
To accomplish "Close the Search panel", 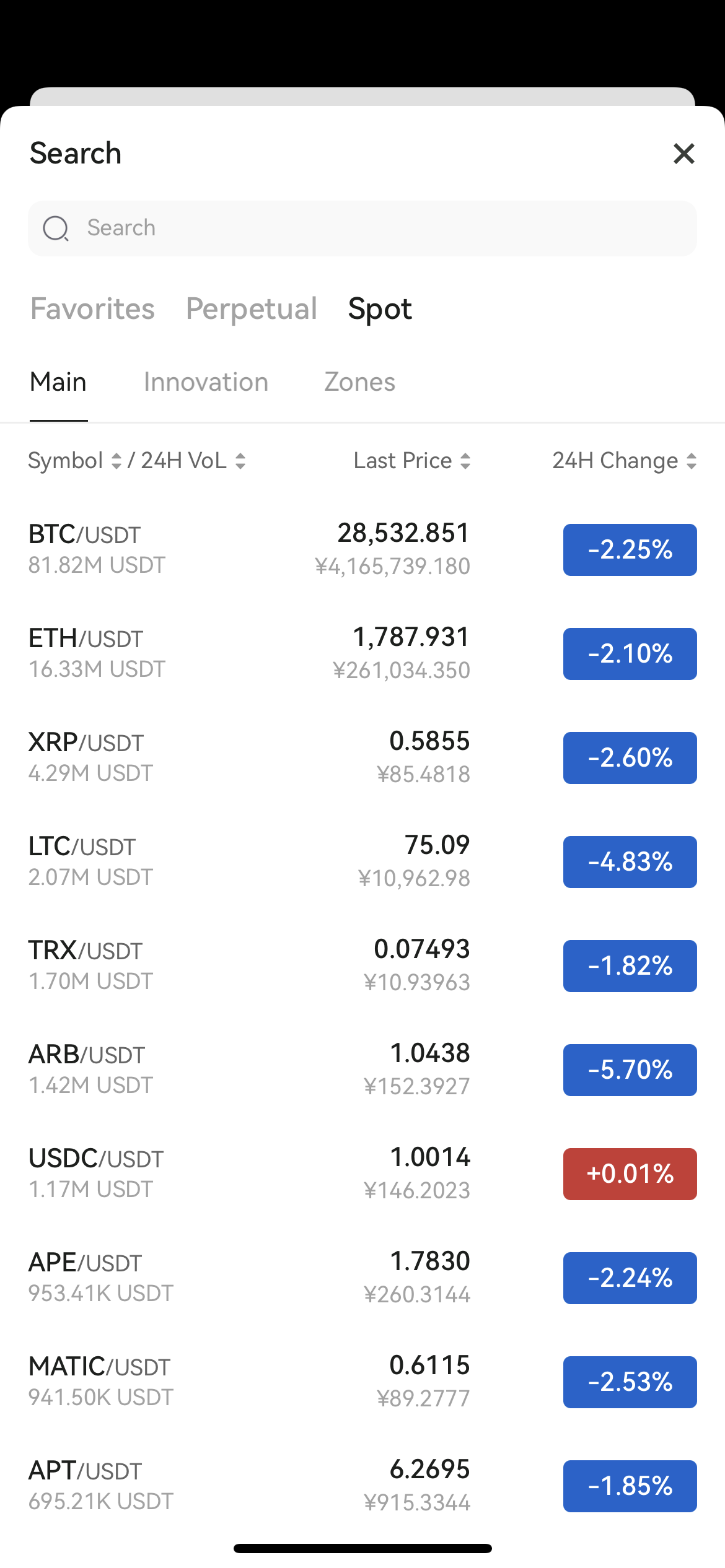I will click(x=684, y=154).
